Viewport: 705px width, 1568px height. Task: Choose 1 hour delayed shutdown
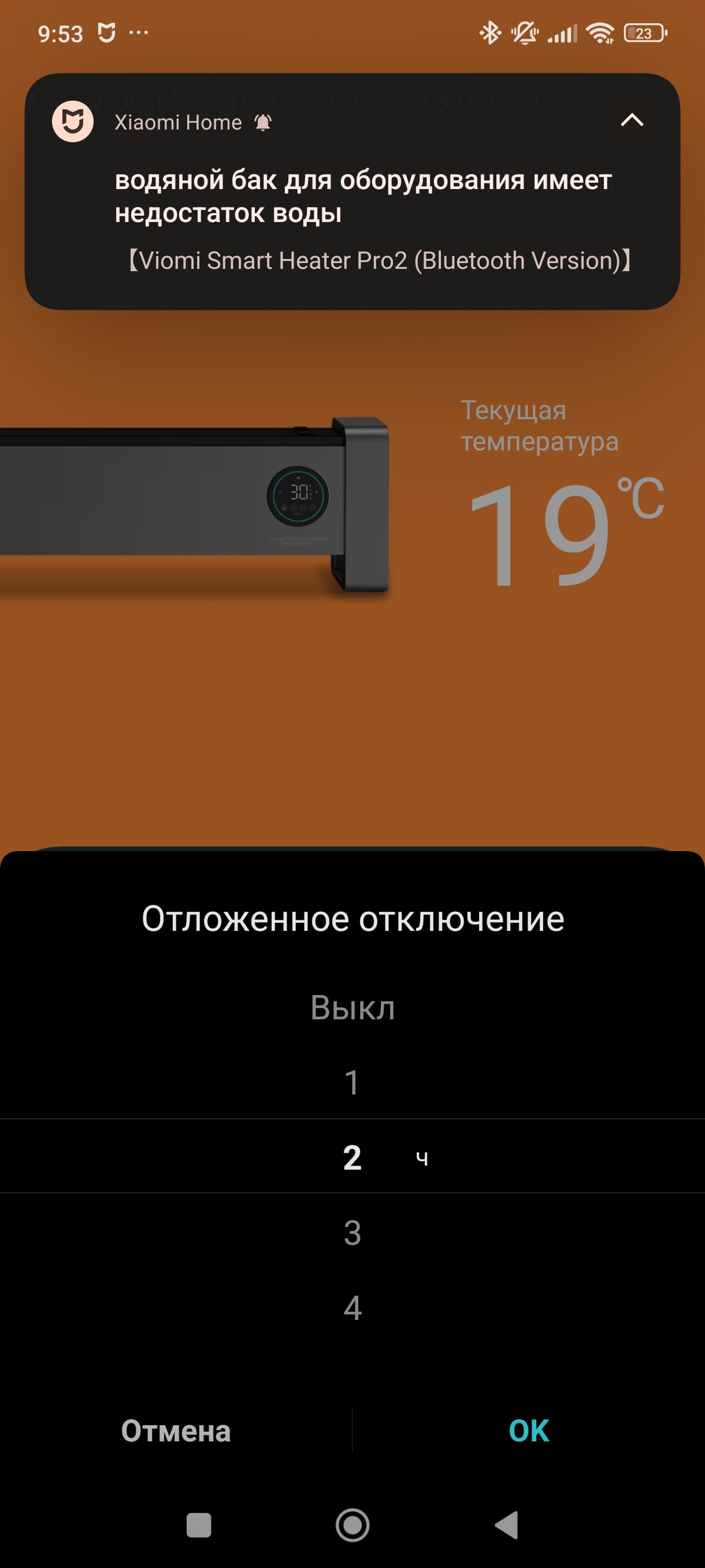[x=352, y=1083]
